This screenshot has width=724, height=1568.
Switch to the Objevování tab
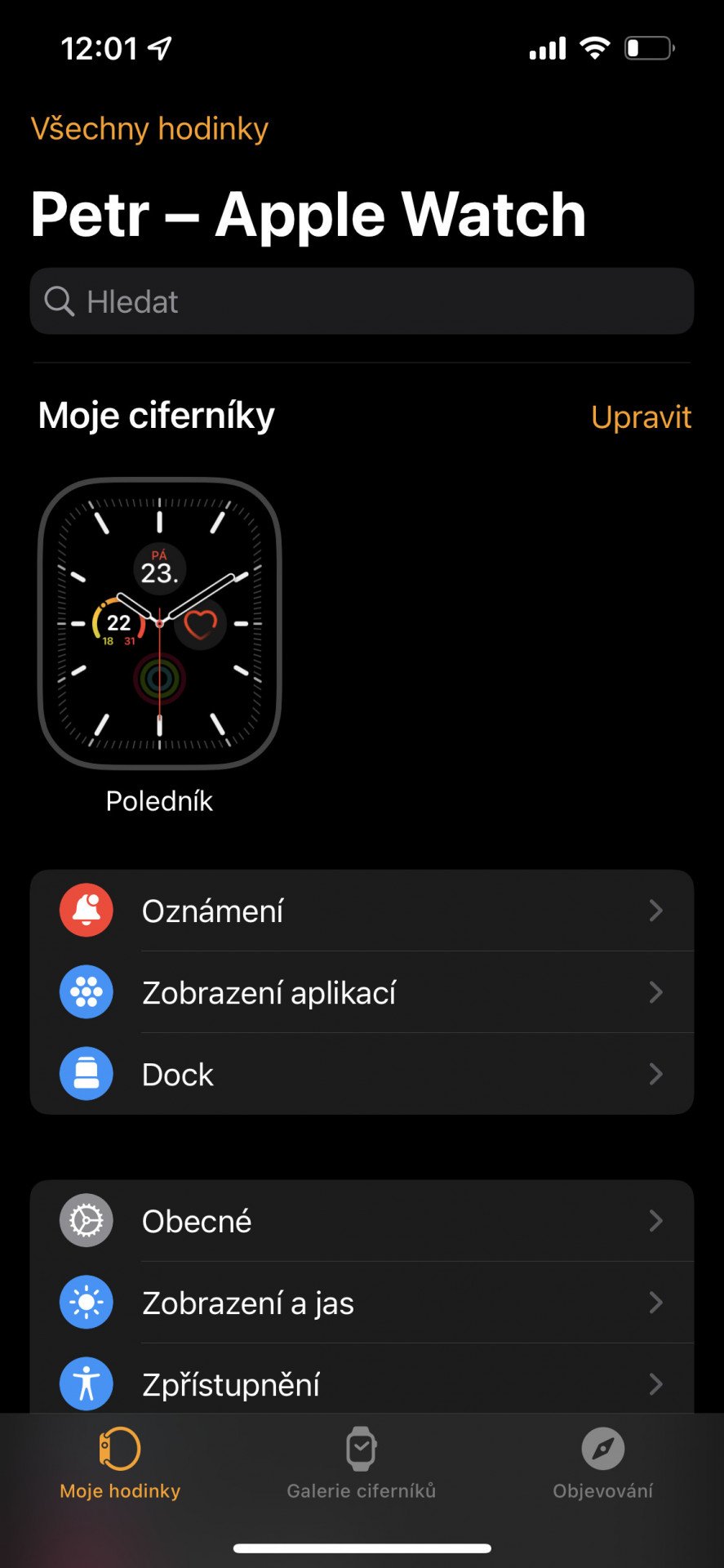point(602,1463)
